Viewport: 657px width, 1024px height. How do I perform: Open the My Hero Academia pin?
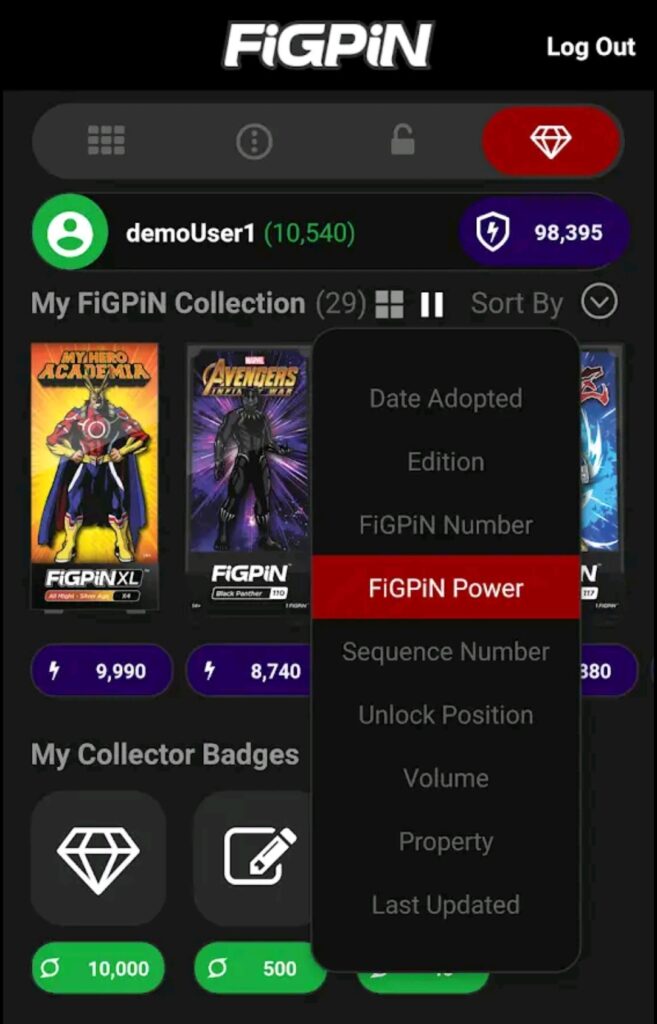click(95, 476)
